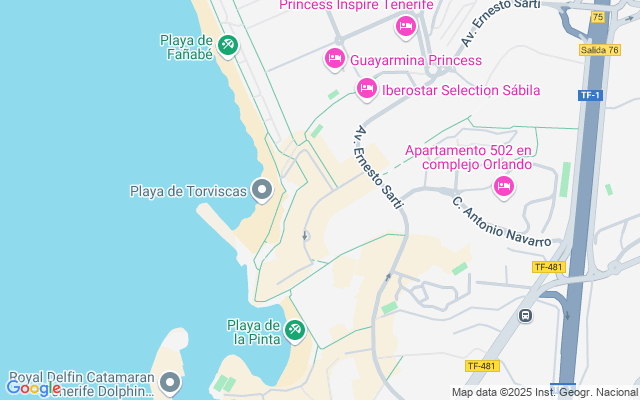
Task: Open Apartamento 502 en complejo Orlando pin
Action: click(x=504, y=186)
